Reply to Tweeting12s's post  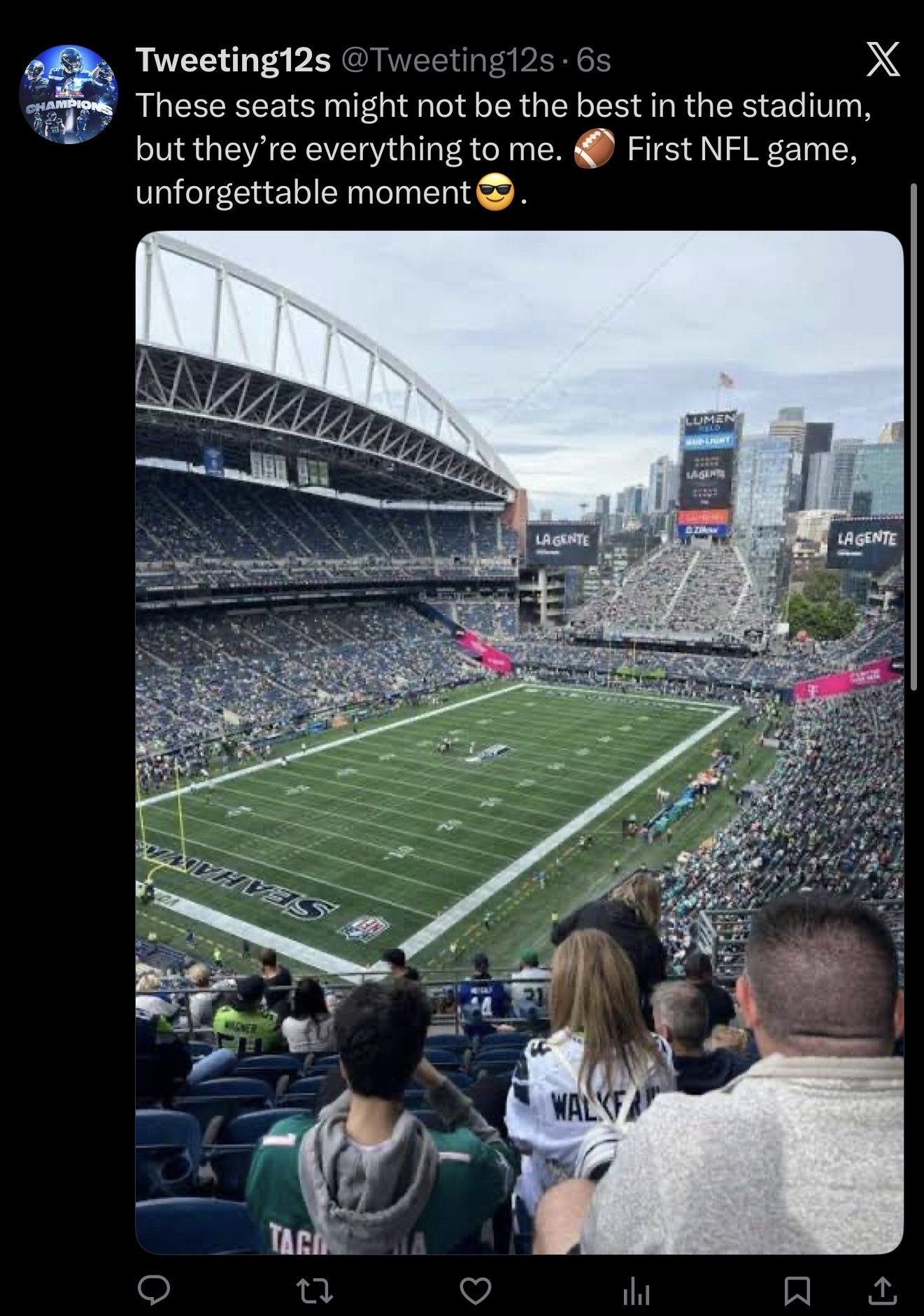click(x=153, y=1289)
